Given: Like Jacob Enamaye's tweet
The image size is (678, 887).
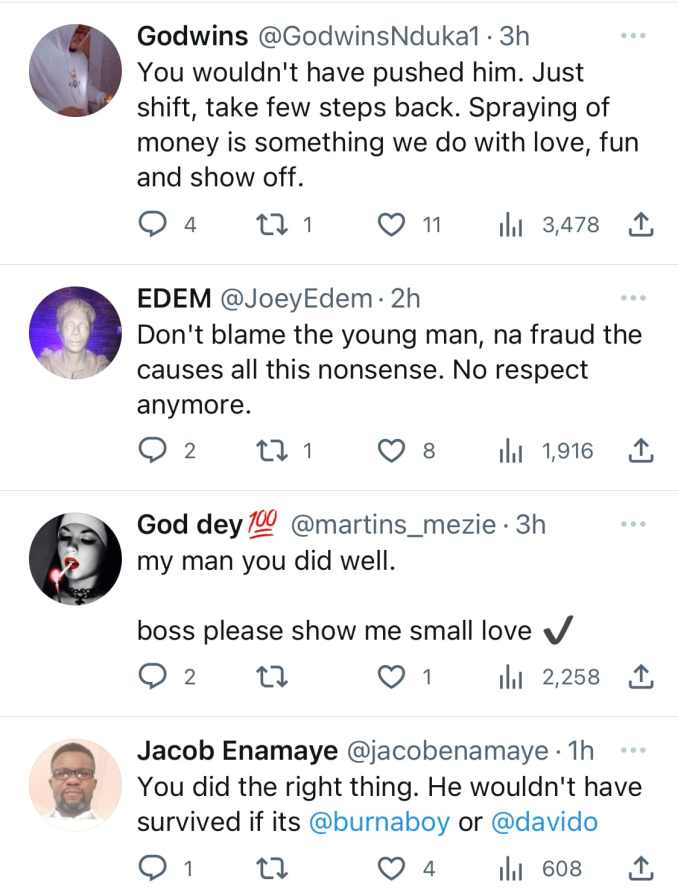Looking at the screenshot, I should click(x=391, y=868).
